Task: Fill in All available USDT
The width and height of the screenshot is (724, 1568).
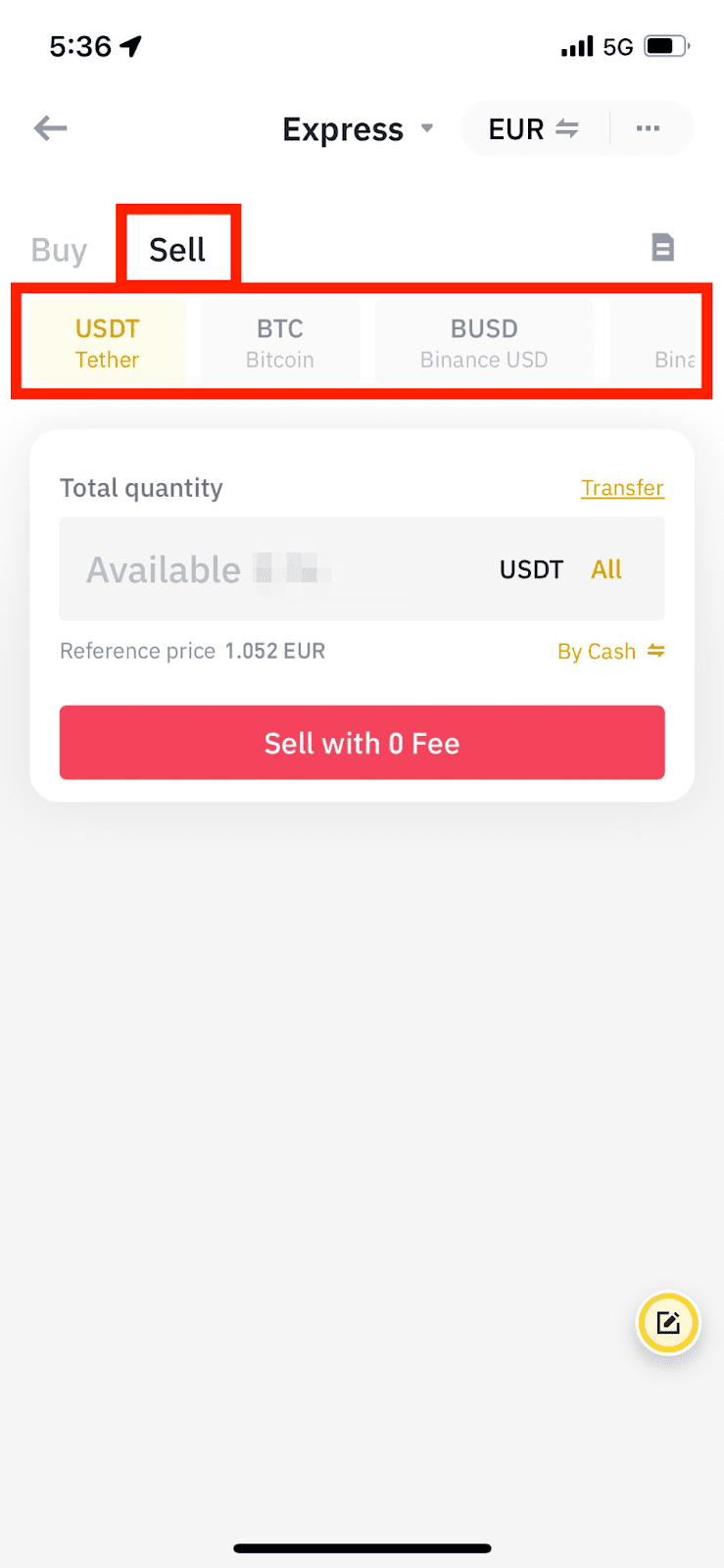Action: (x=606, y=569)
